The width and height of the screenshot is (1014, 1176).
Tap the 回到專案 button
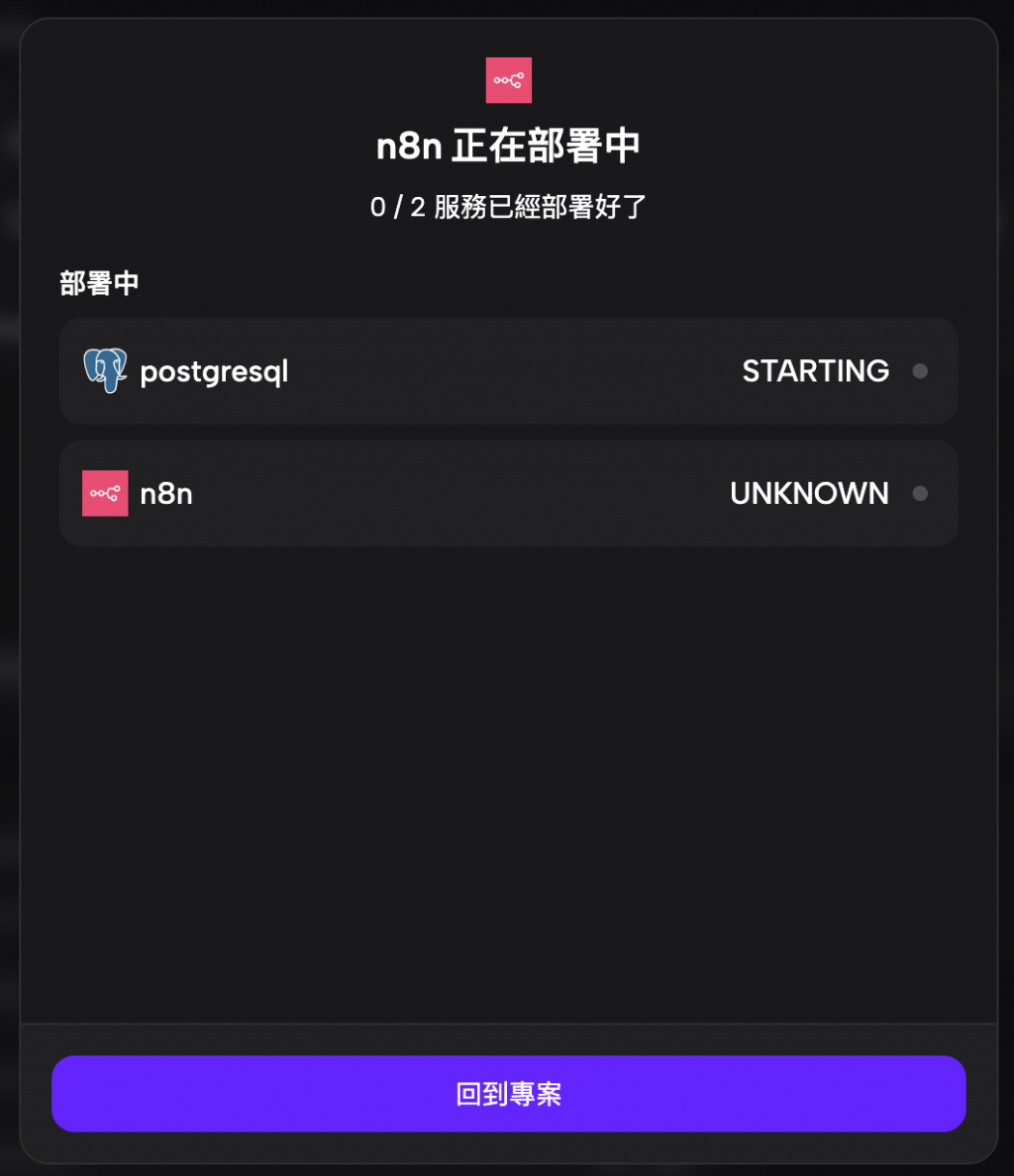508,1093
